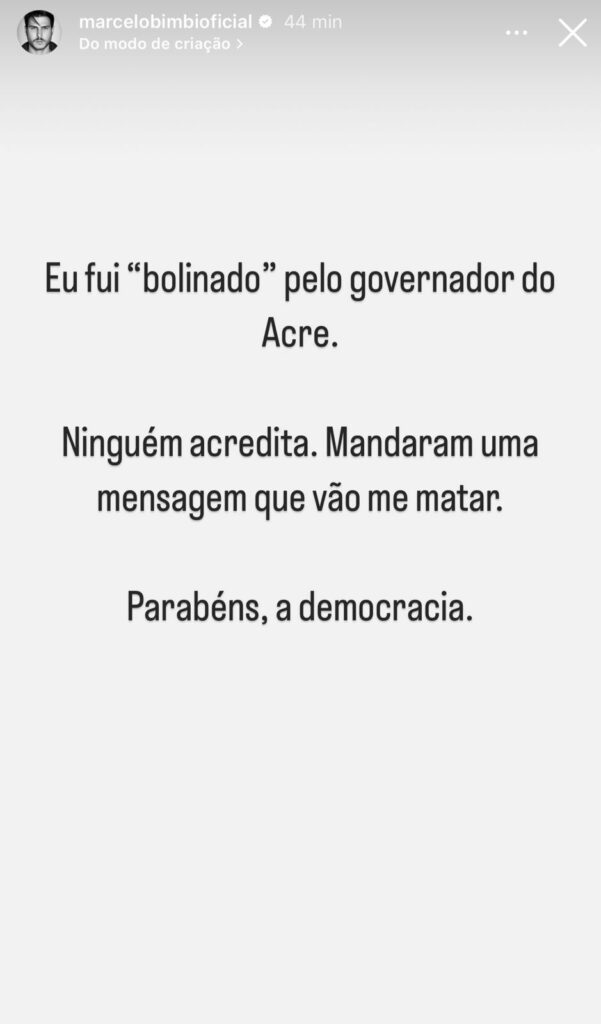Open the 'Do modo de criação' link
Image resolution: width=601 pixels, height=1024 pixels.
pos(159,44)
